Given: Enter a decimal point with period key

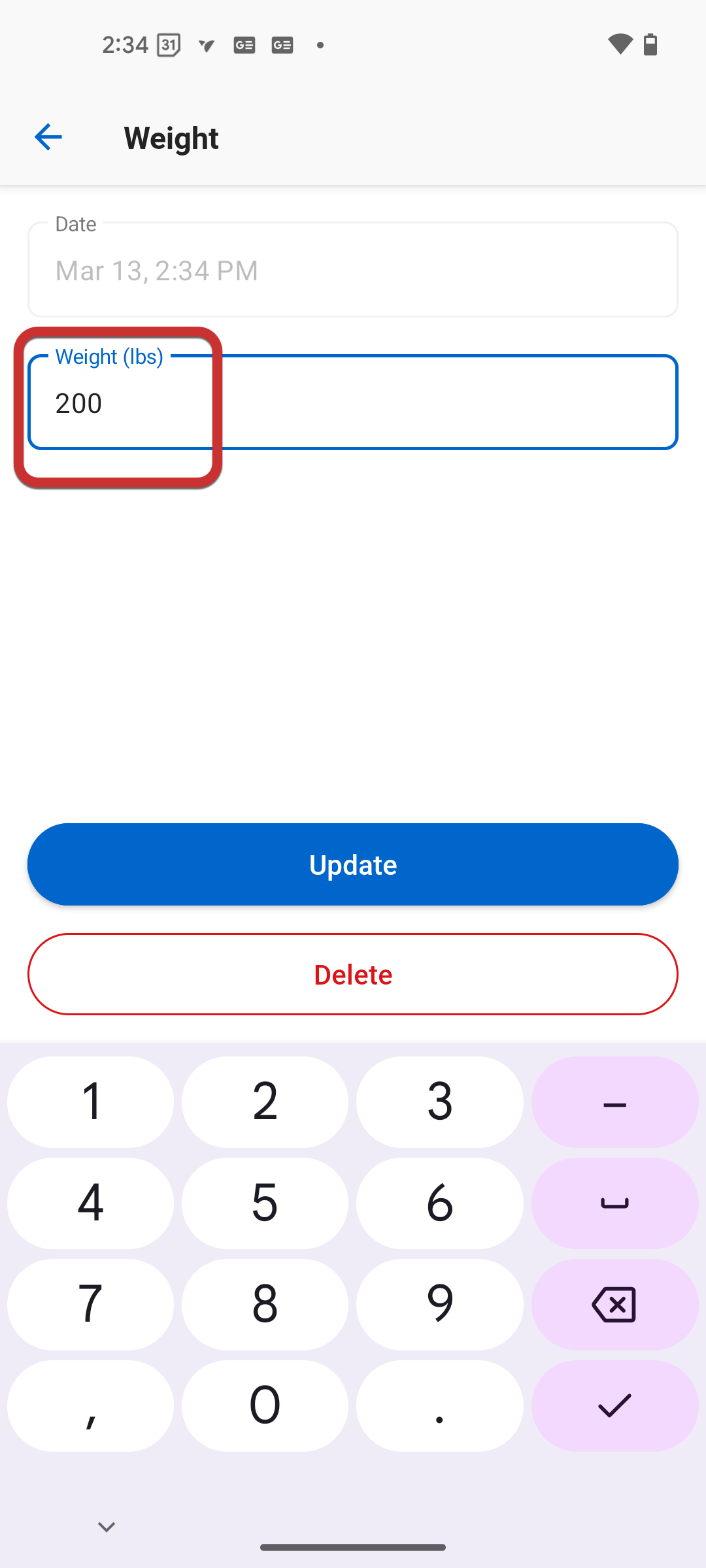Looking at the screenshot, I should pyautogui.click(x=440, y=1406).
